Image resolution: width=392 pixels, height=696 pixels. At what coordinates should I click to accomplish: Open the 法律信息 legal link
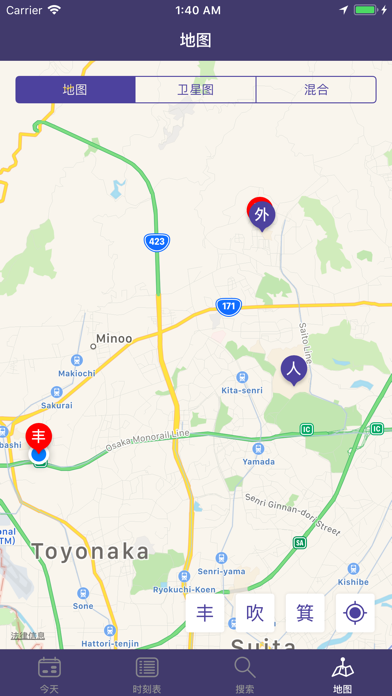(x=28, y=636)
